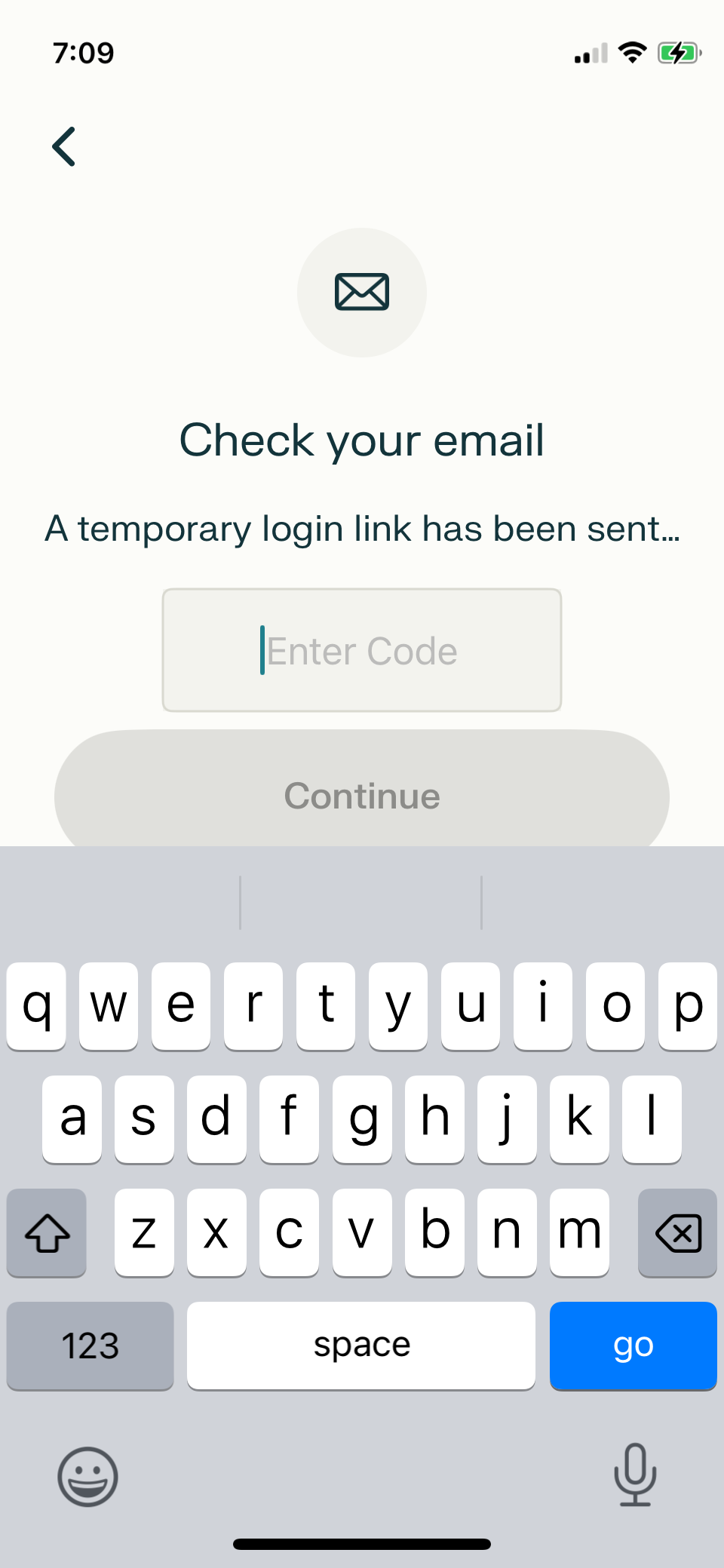Screen dimensions: 724x1568
Task: Switch keyboard to 123 numbers
Action: tap(90, 1346)
